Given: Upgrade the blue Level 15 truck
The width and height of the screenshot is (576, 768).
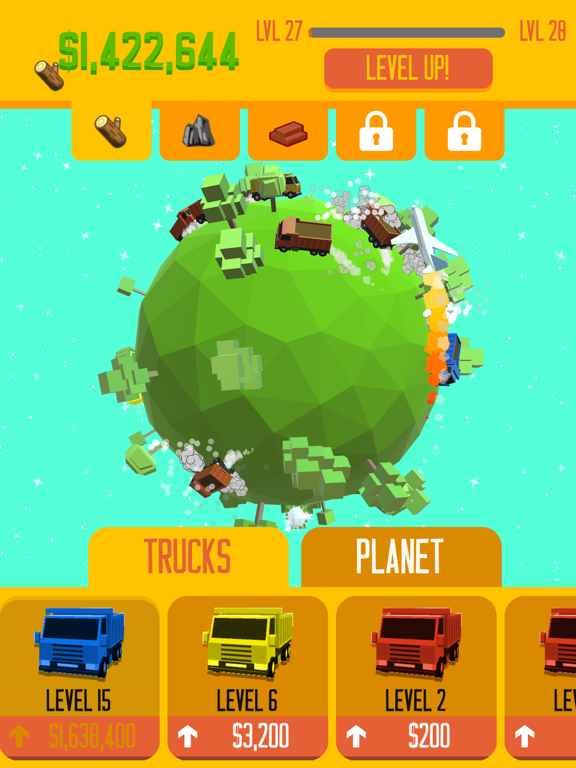Looking at the screenshot, I should click(x=79, y=737).
